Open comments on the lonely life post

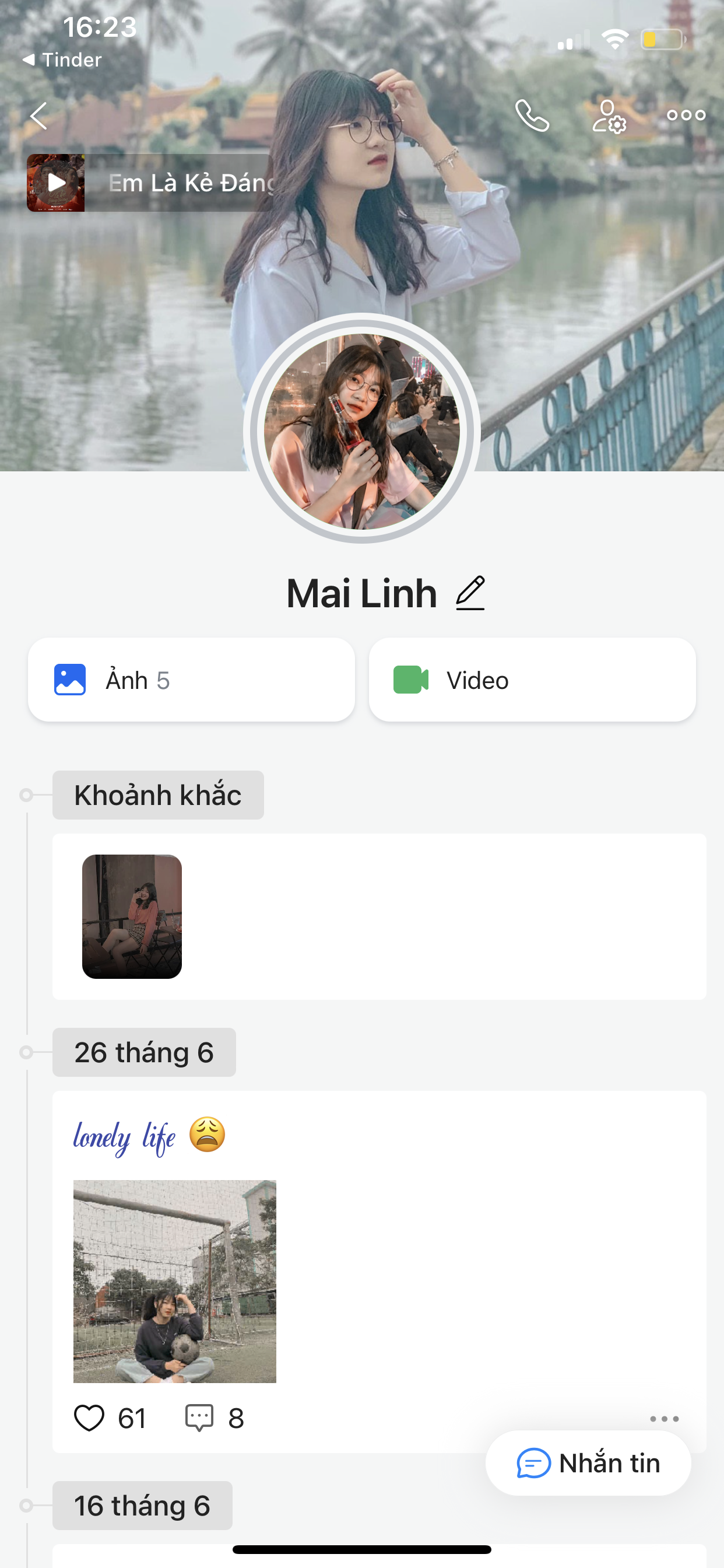199,1417
